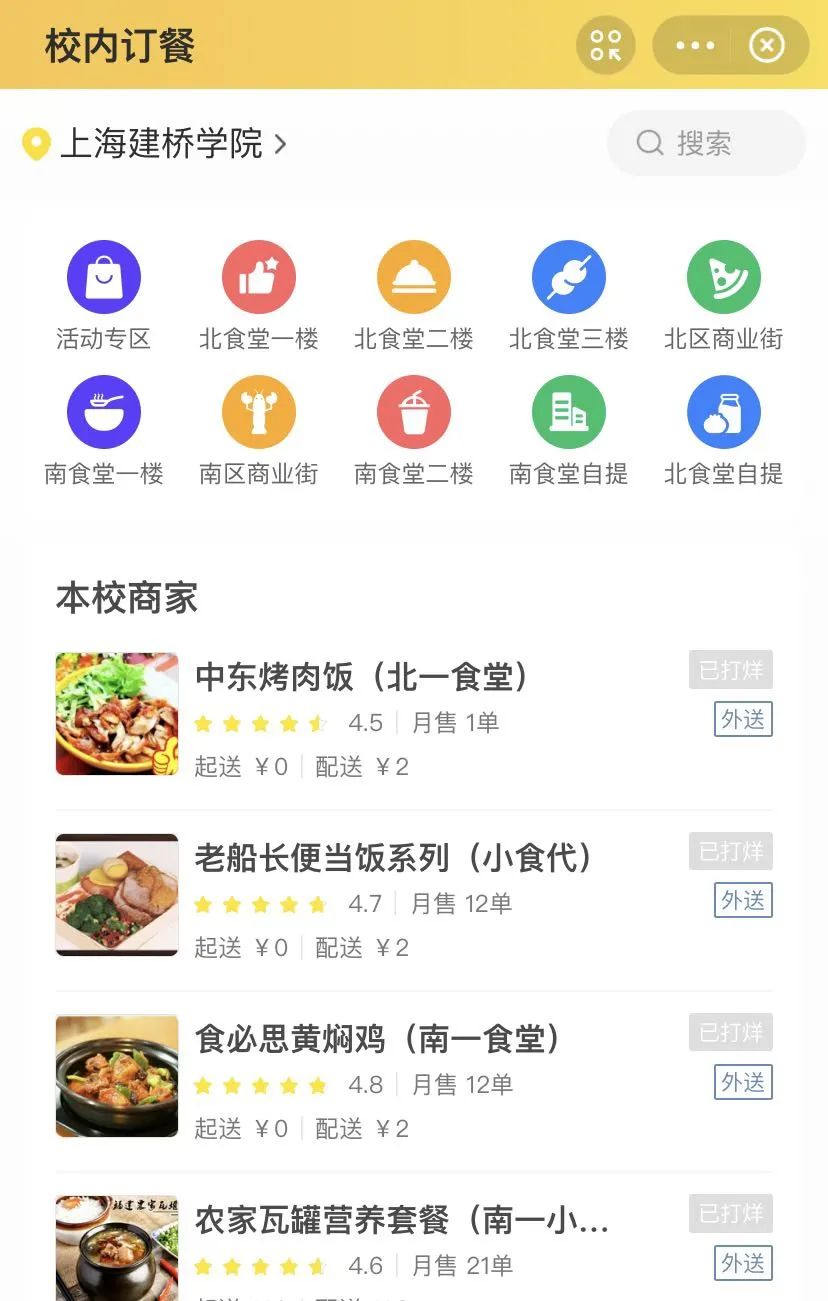Open the 活动专区 category
This screenshot has height=1301, width=828.
[x=104, y=295]
